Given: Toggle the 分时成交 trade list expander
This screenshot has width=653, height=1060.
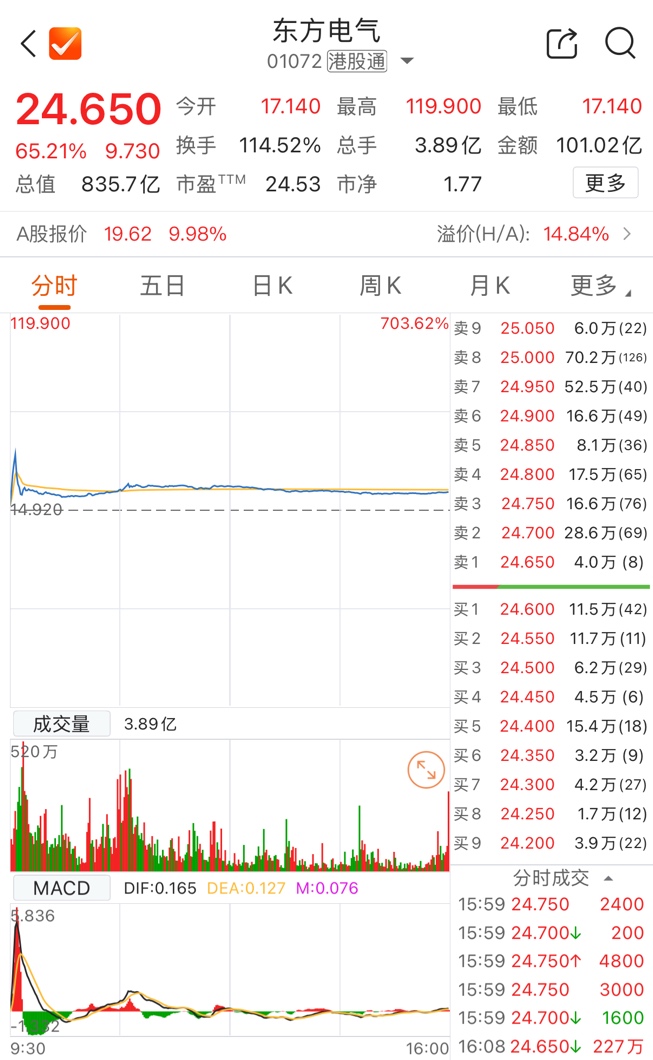Looking at the screenshot, I should (x=563, y=878).
